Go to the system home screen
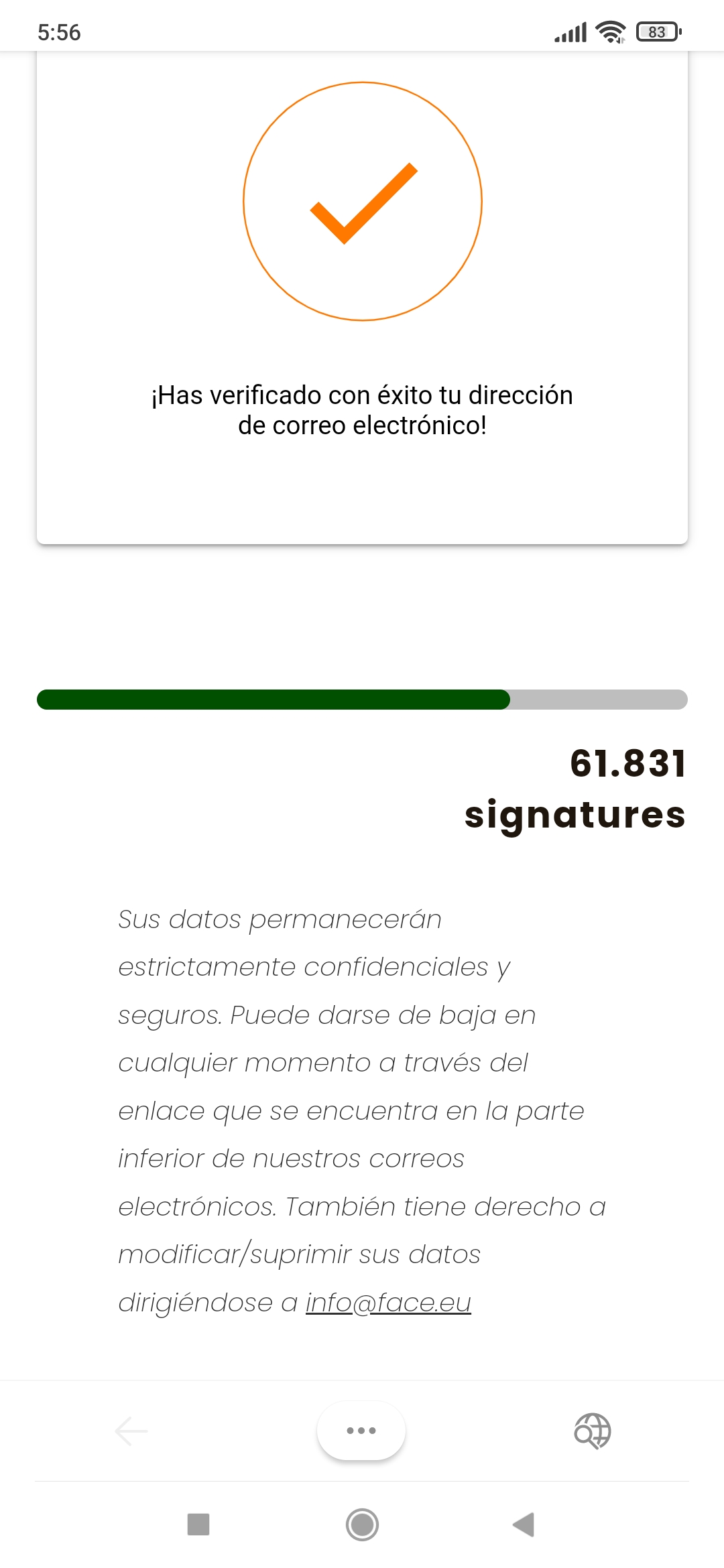The image size is (724, 1568). tap(362, 1524)
